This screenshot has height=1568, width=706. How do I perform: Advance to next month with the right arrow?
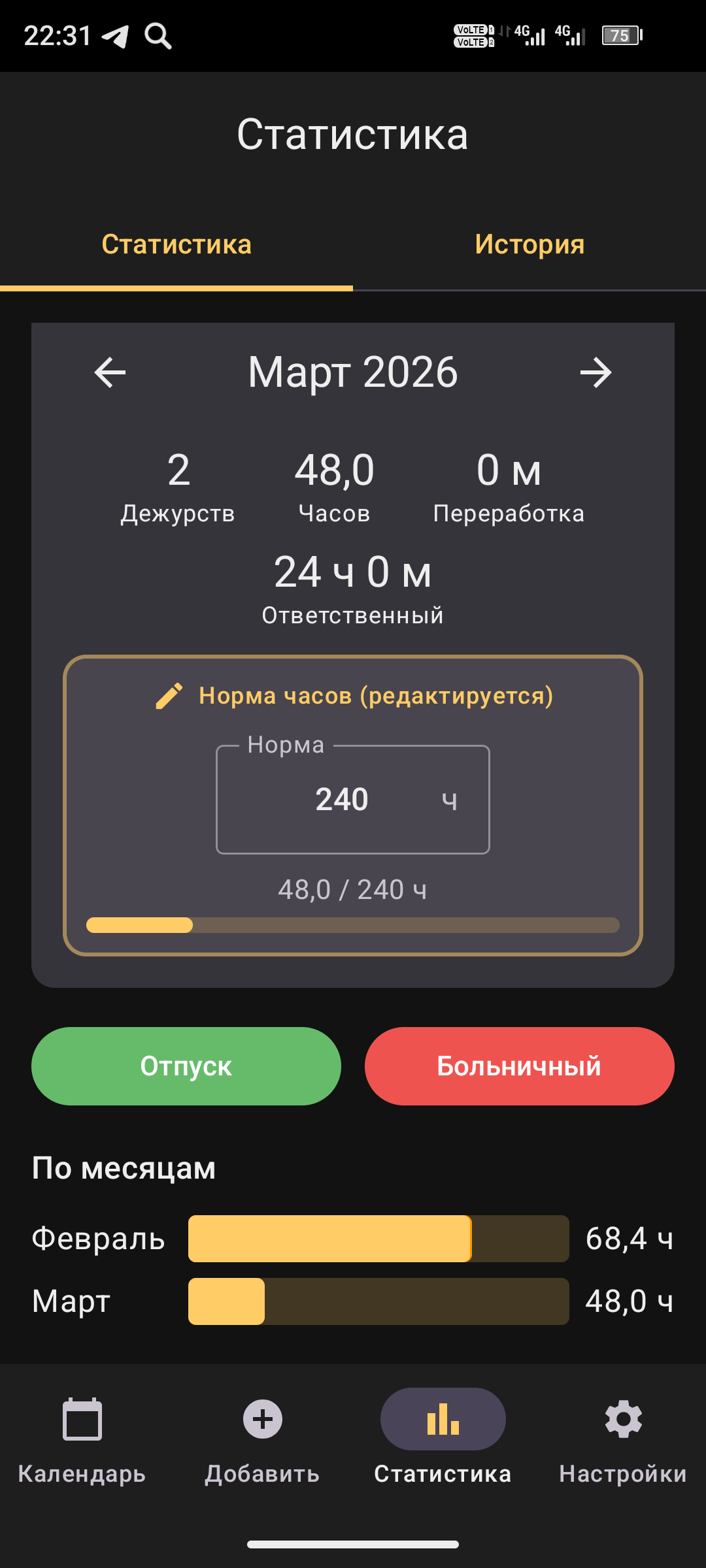(597, 374)
